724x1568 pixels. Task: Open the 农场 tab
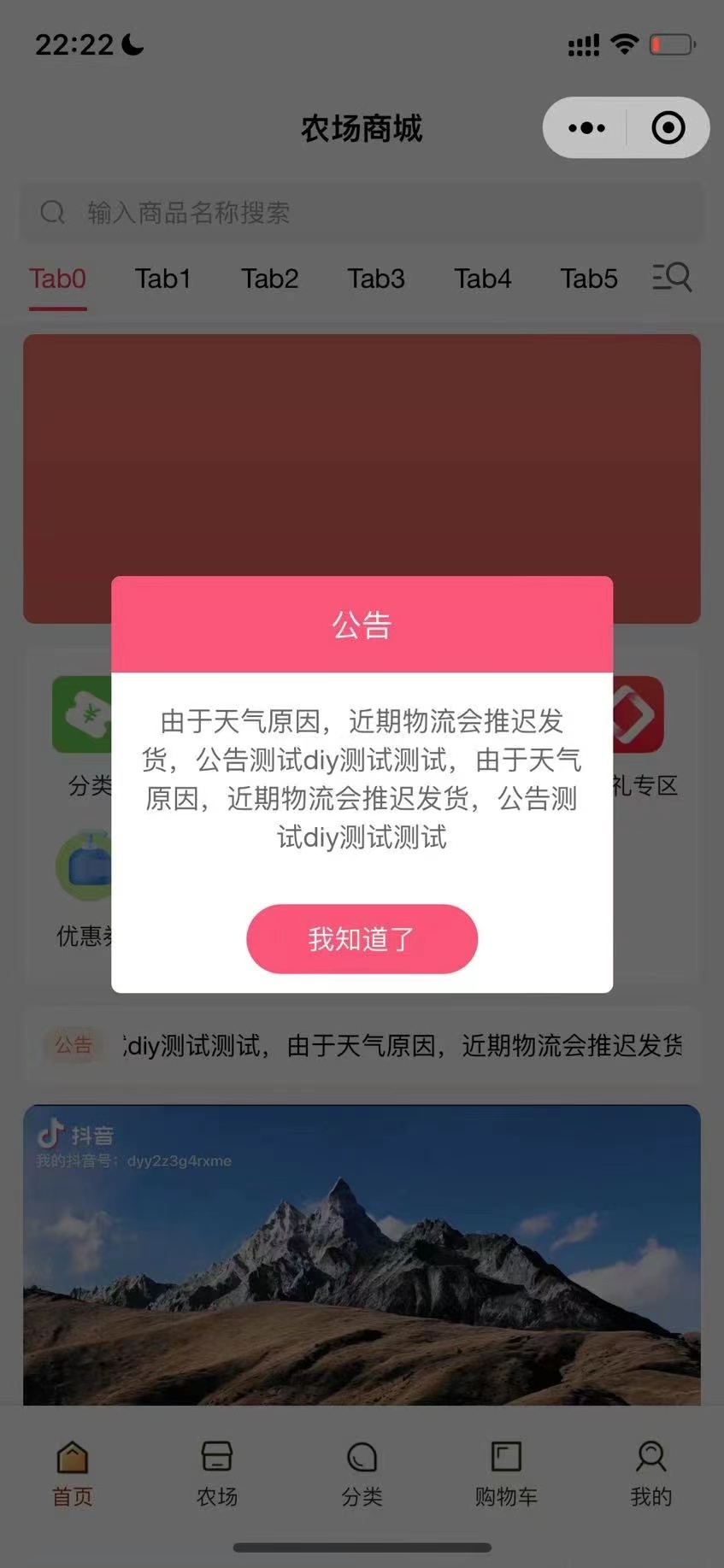click(x=217, y=1473)
